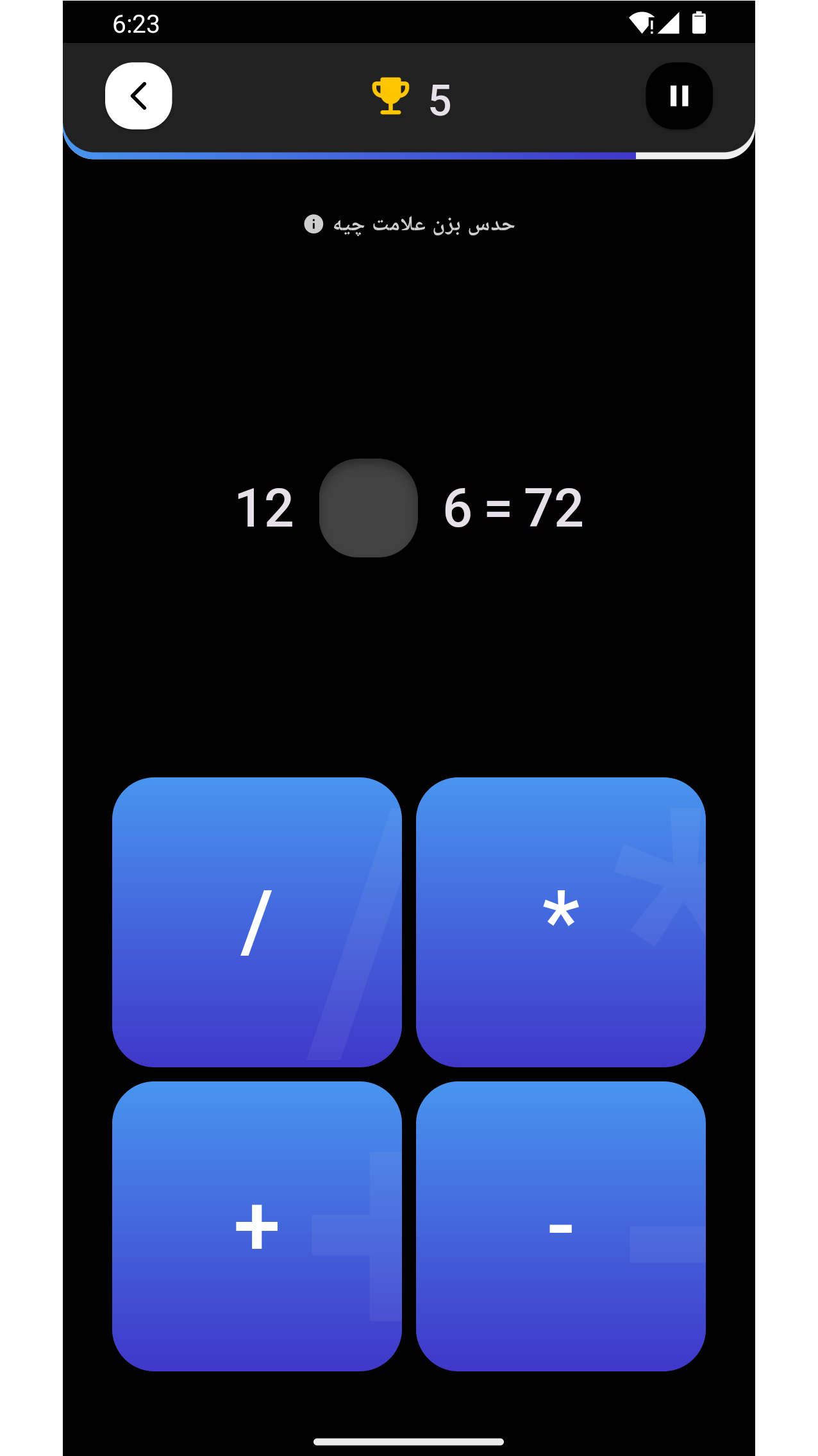Open the info hint icon
This screenshot has width=818, height=1456.
point(313,224)
